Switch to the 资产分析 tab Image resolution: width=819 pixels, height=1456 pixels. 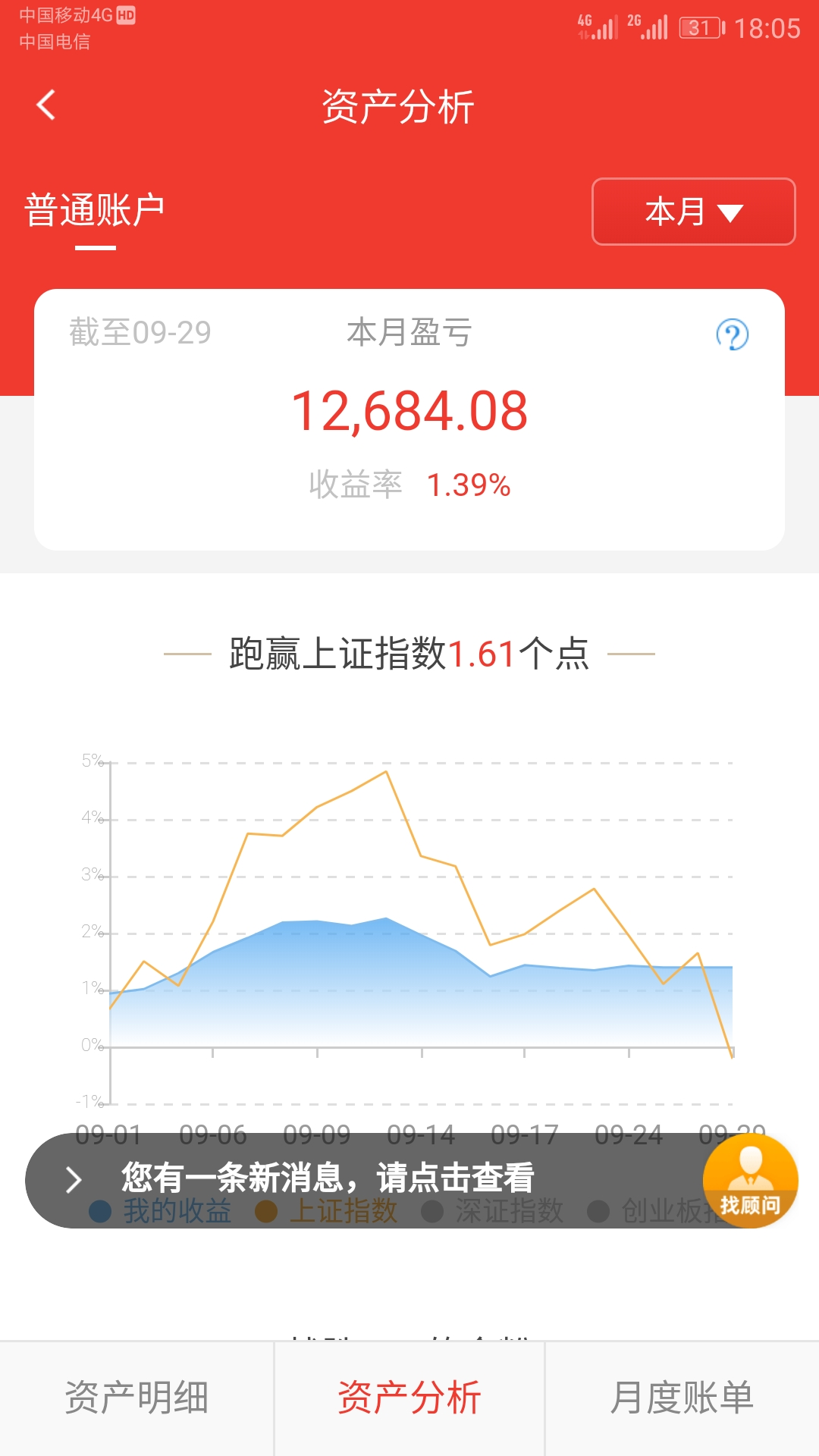(x=409, y=1398)
